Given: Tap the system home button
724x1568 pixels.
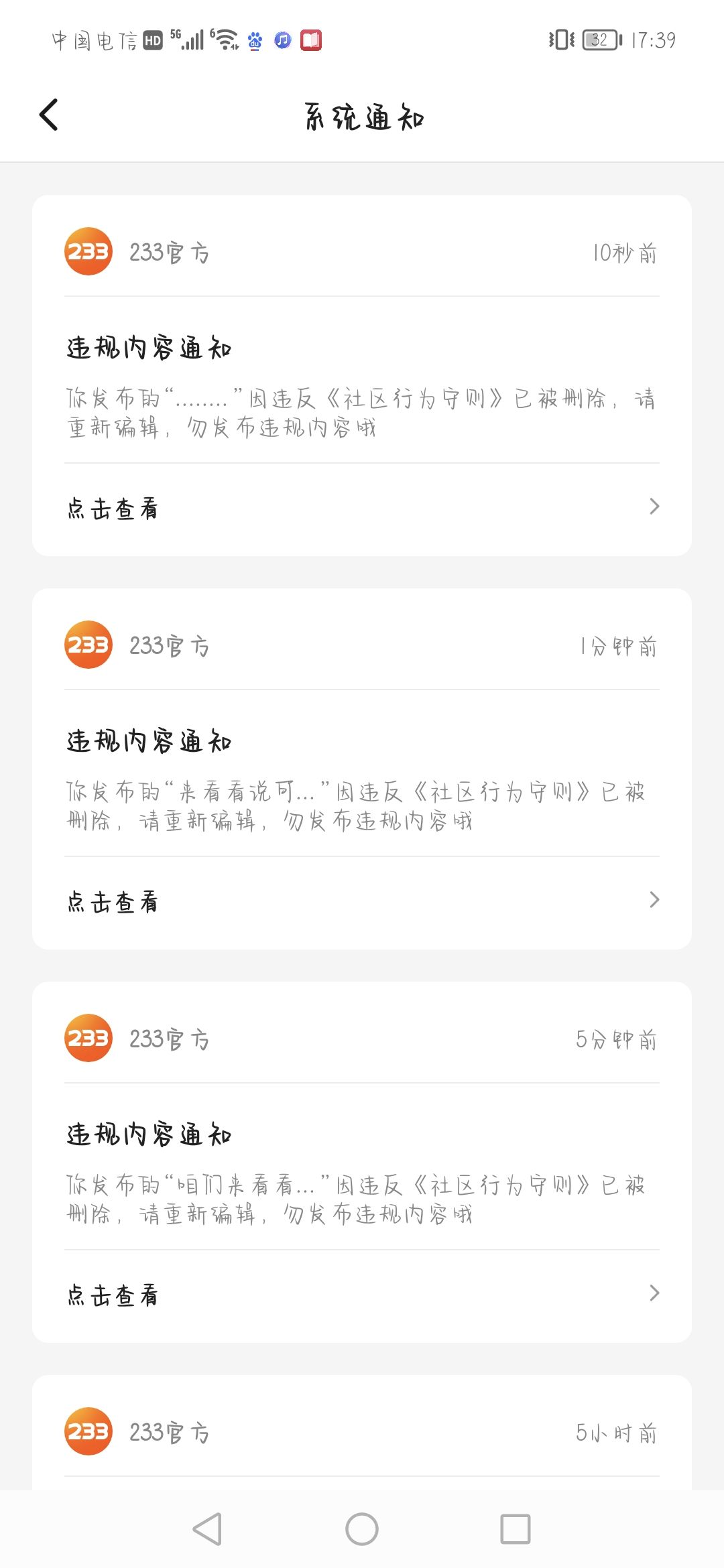Looking at the screenshot, I should pyautogui.click(x=362, y=1529).
